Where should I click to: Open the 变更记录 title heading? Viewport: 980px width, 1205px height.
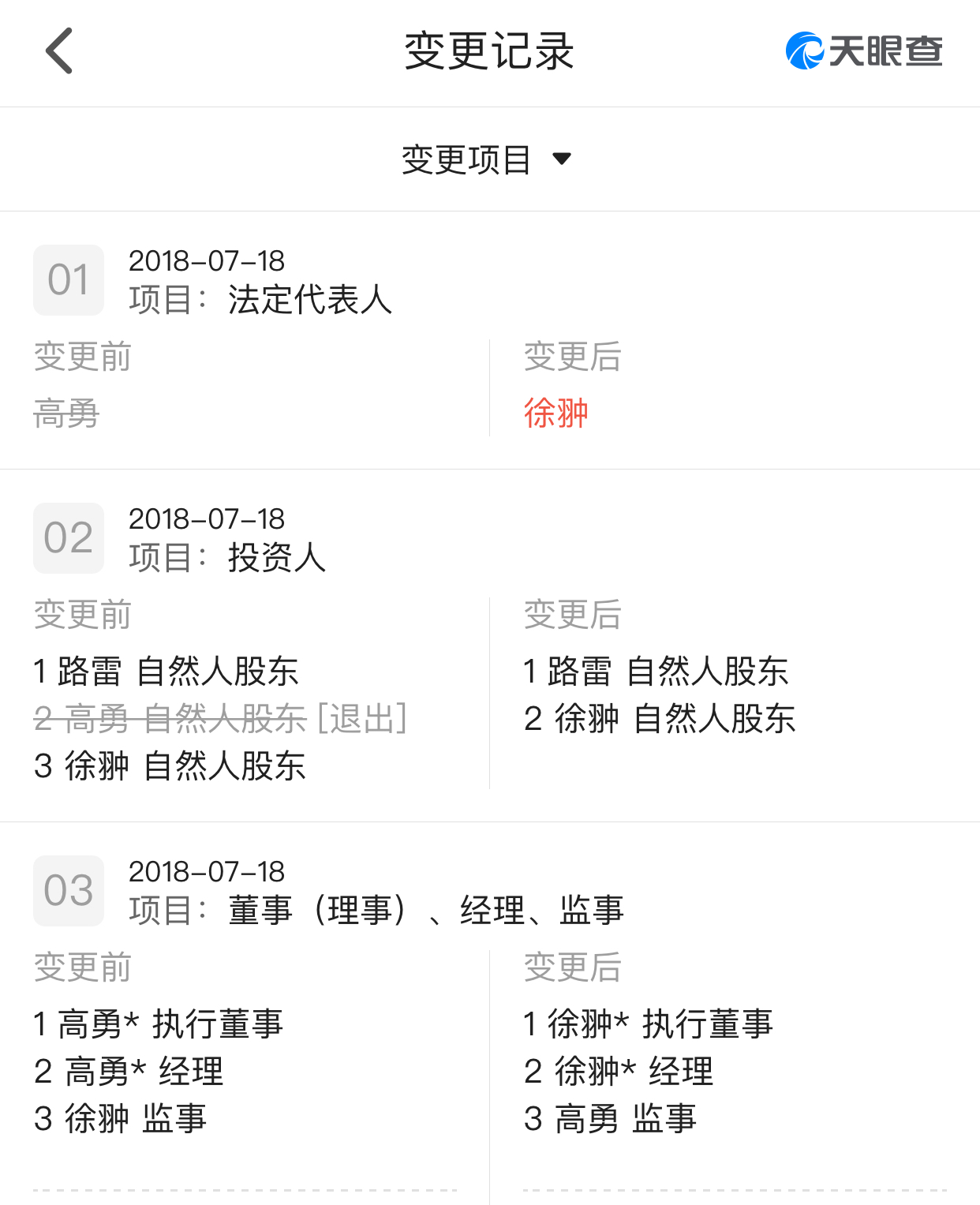point(489,49)
